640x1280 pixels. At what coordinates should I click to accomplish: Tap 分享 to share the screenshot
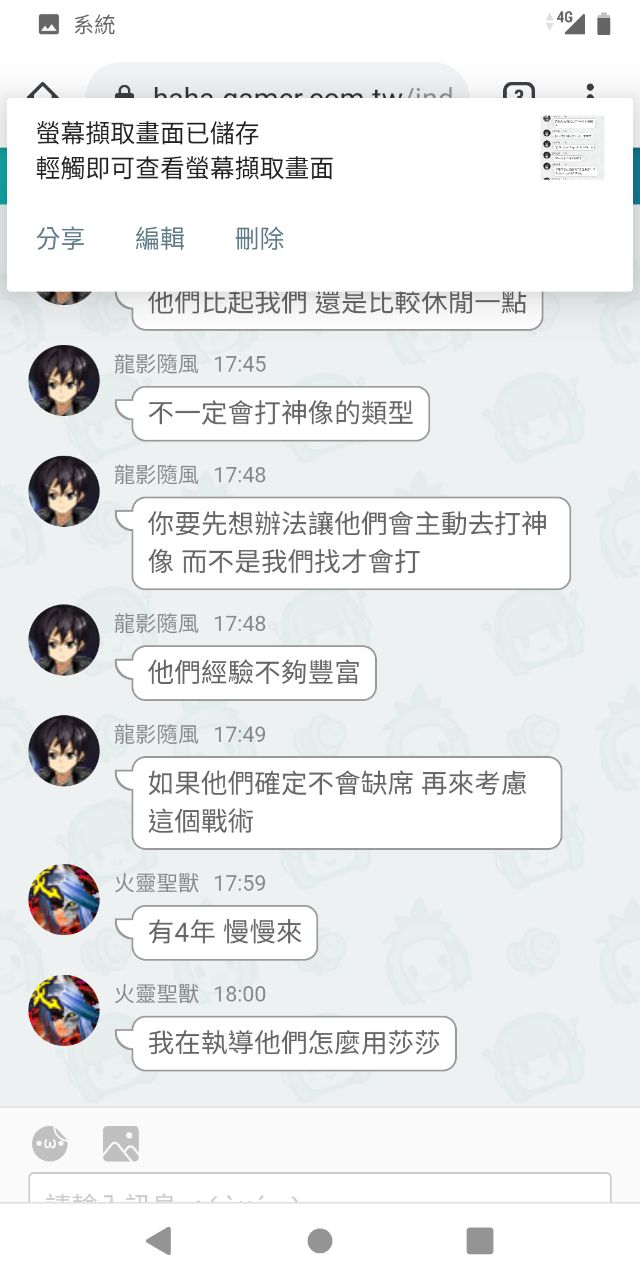pos(61,238)
